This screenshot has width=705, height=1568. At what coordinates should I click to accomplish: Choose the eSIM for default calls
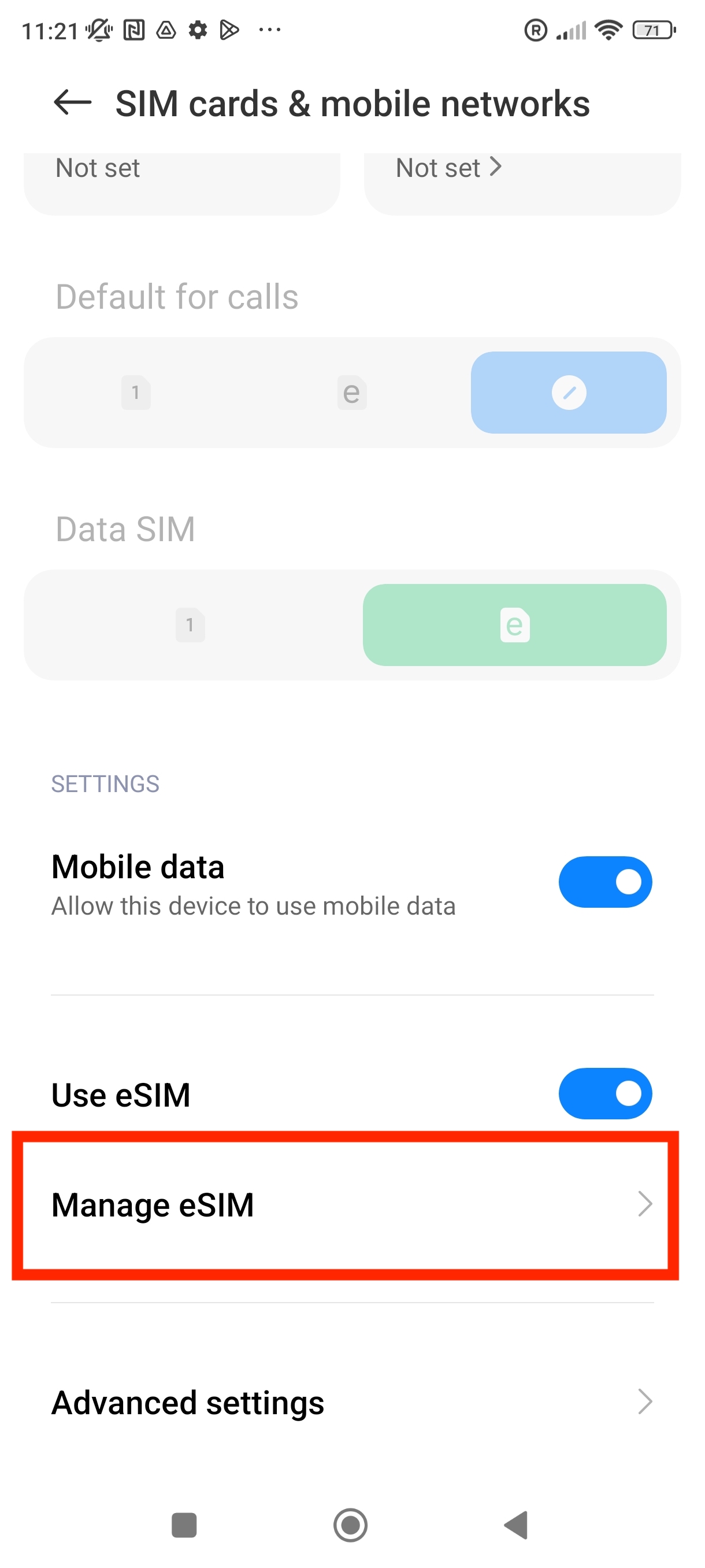click(x=351, y=393)
